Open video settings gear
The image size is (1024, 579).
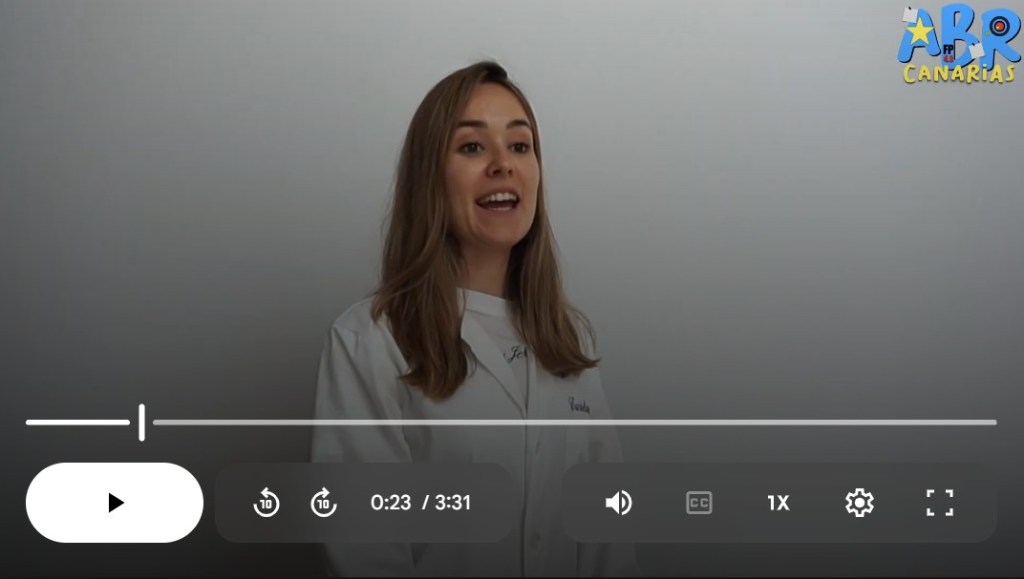[x=859, y=502]
